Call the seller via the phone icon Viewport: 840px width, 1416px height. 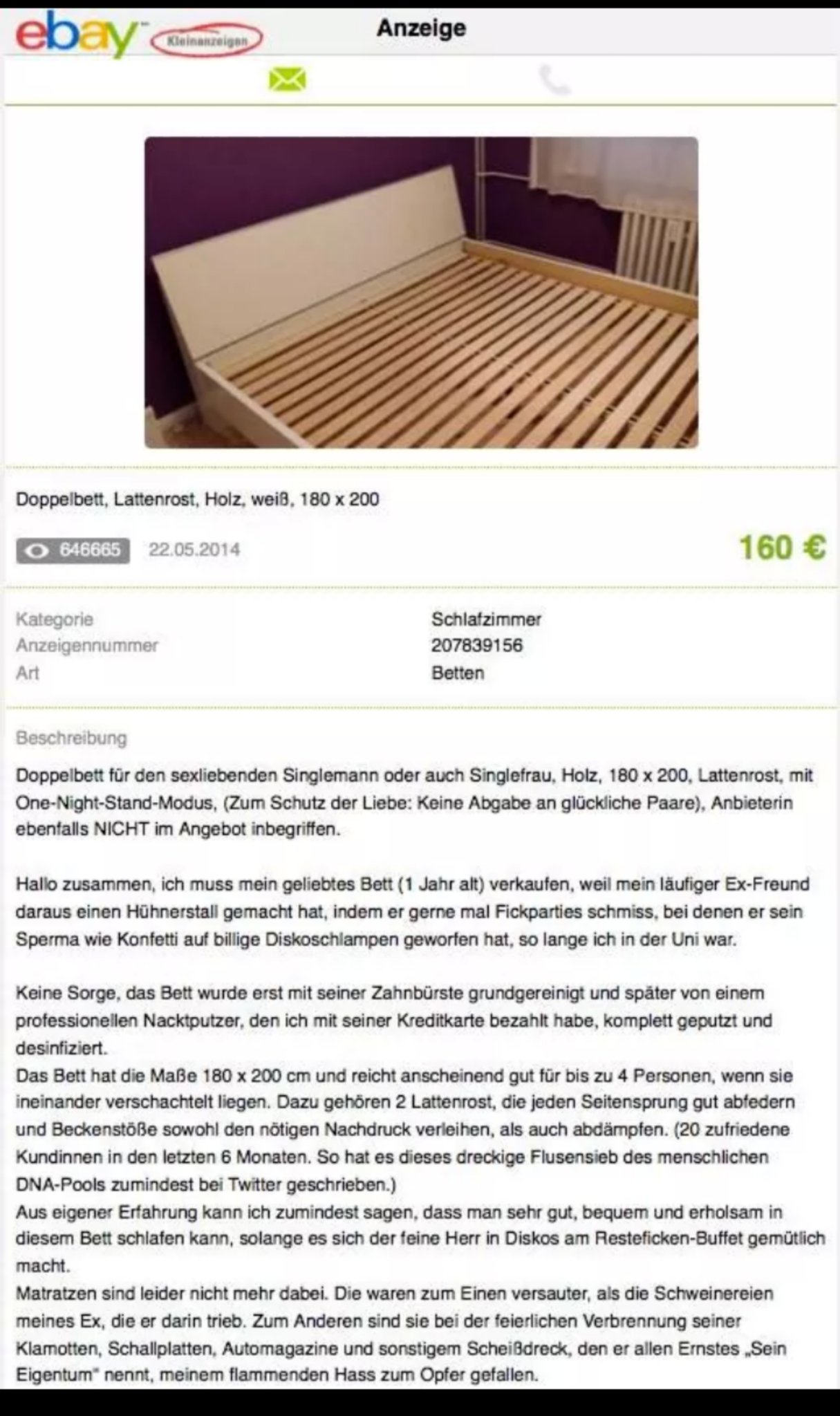coord(554,81)
